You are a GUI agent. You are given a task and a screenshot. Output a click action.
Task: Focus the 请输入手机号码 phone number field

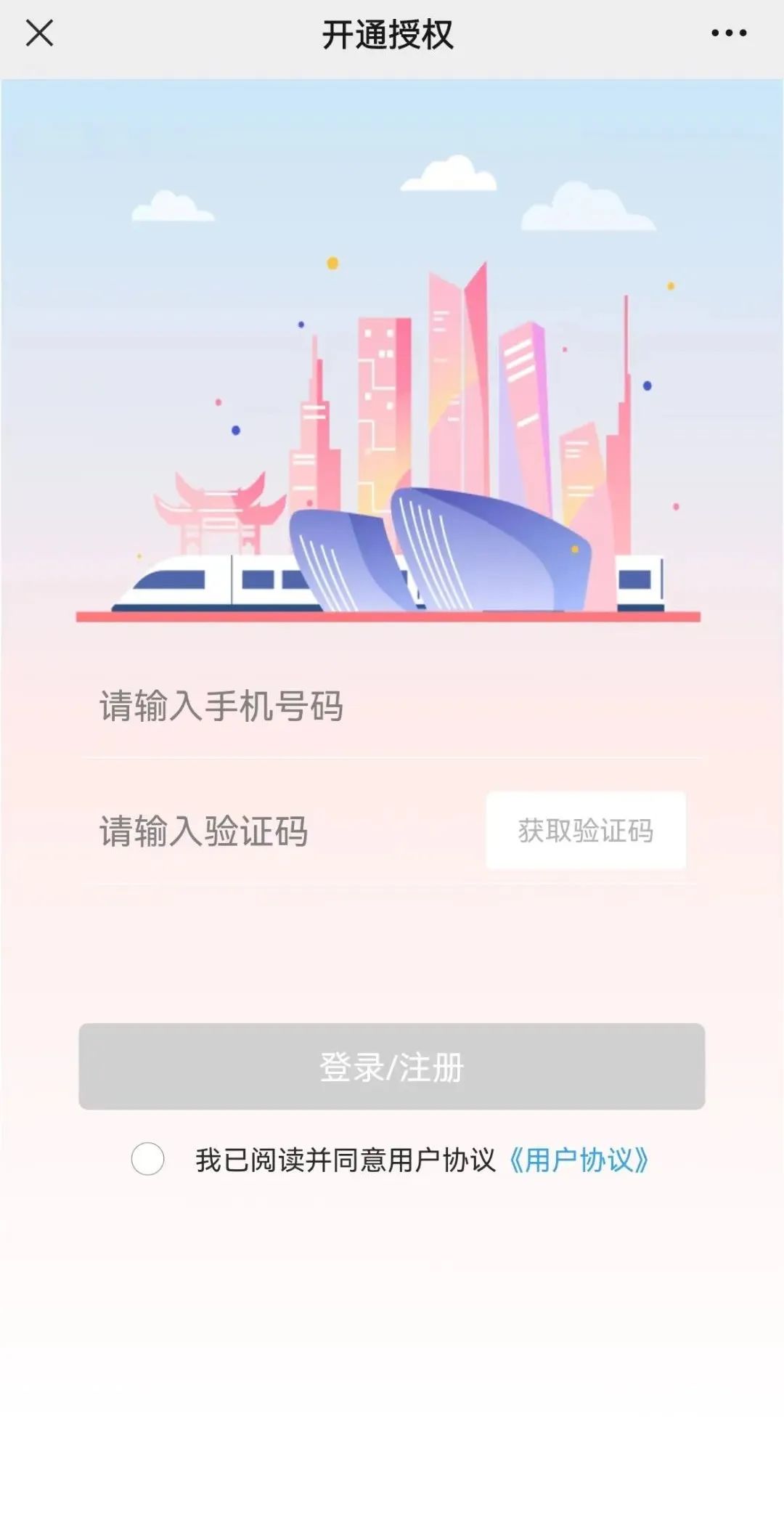(x=392, y=706)
